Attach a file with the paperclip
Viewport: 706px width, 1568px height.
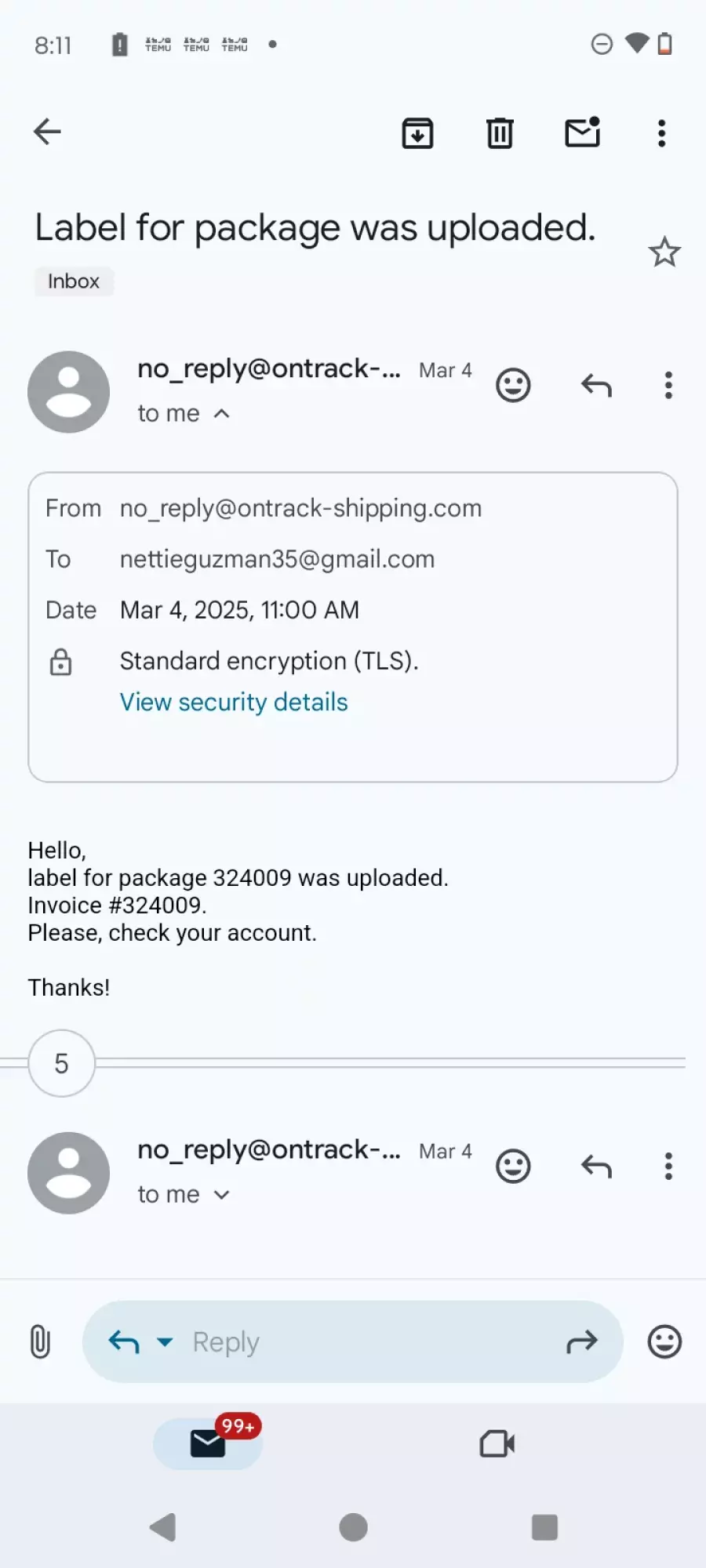(x=40, y=1341)
